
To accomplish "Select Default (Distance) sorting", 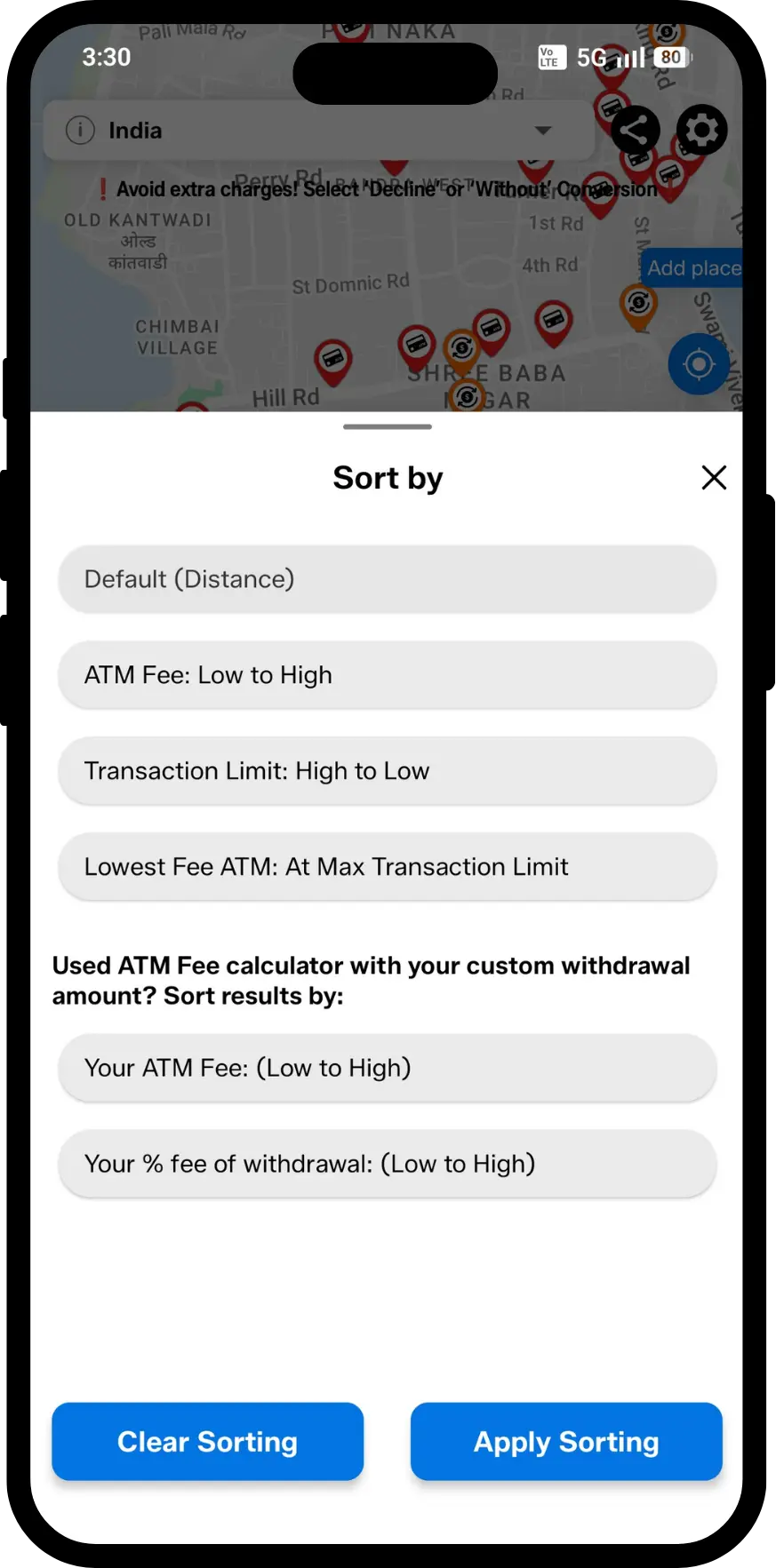I will click(x=387, y=578).
